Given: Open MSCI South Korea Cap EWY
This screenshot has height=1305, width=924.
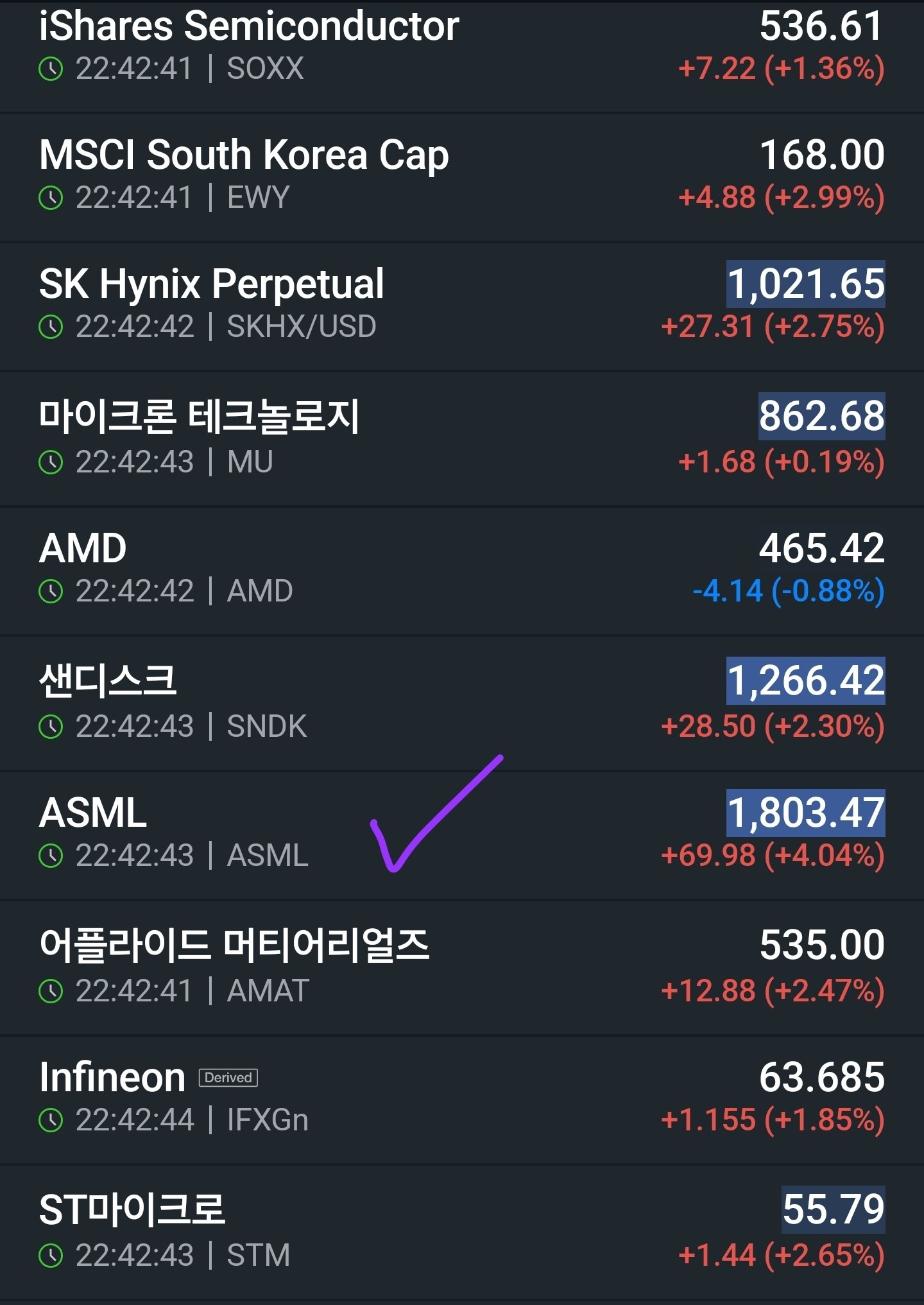Looking at the screenshot, I should [462, 178].
